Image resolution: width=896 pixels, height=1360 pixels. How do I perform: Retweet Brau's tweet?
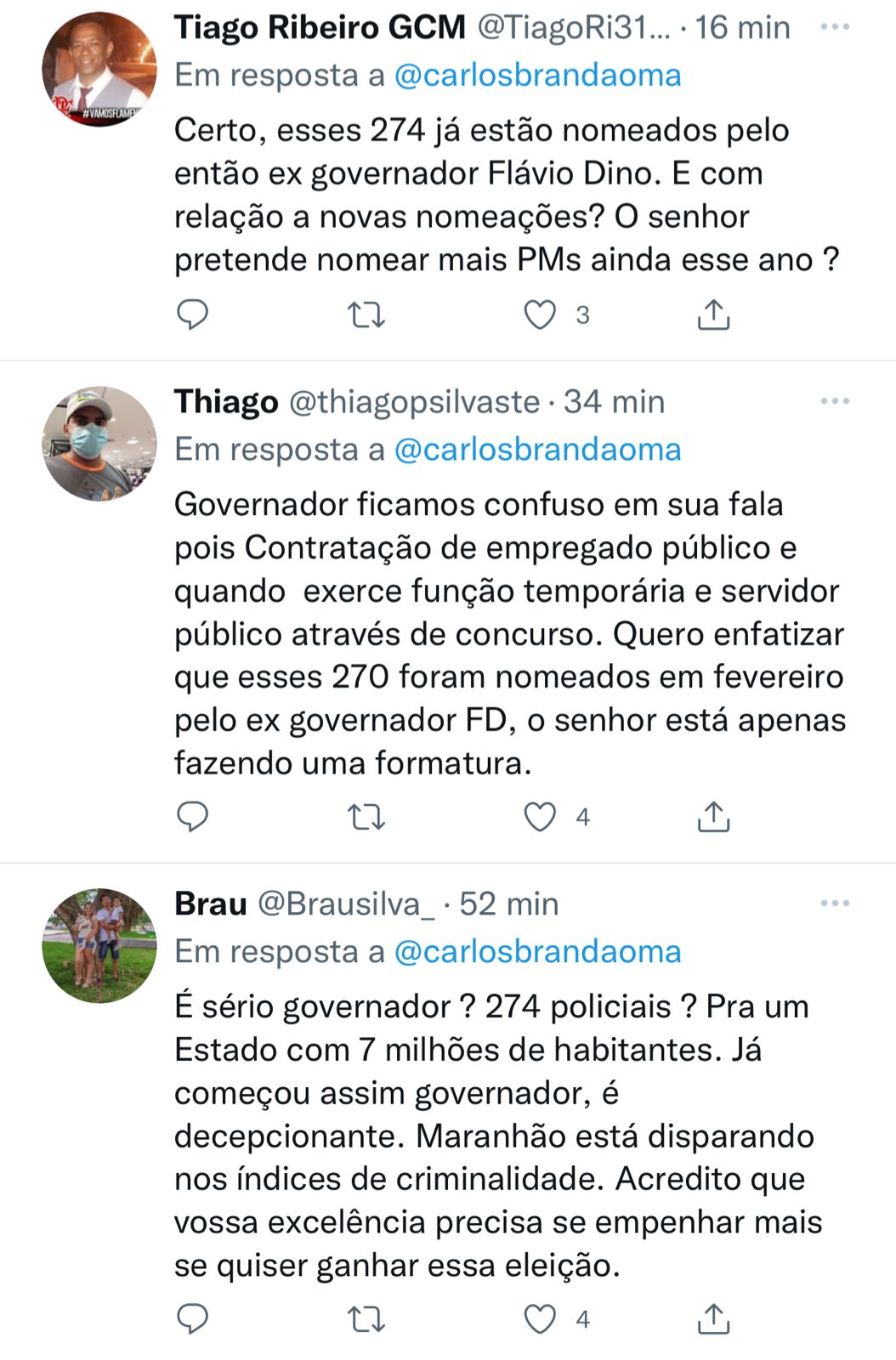click(366, 1320)
